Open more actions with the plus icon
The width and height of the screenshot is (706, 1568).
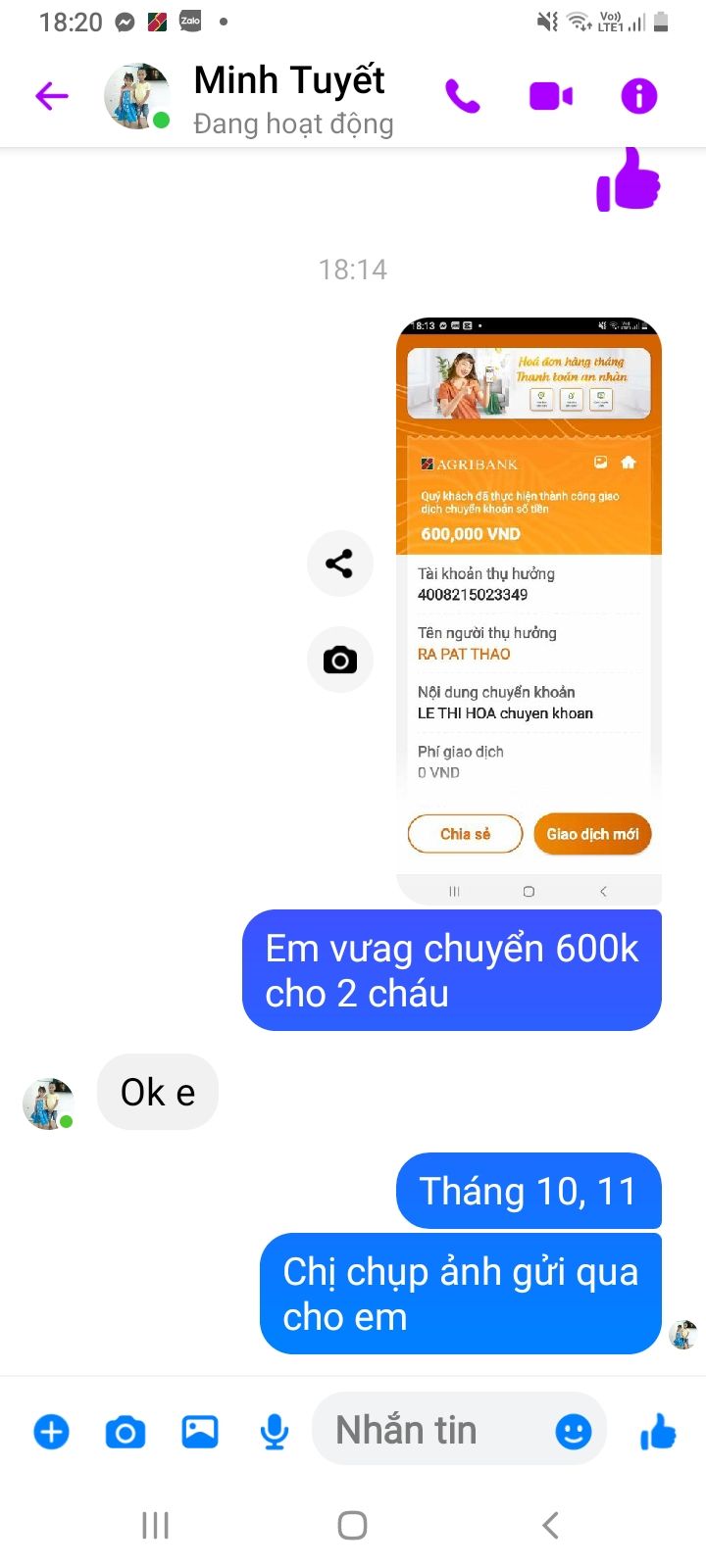(x=52, y=1432)
